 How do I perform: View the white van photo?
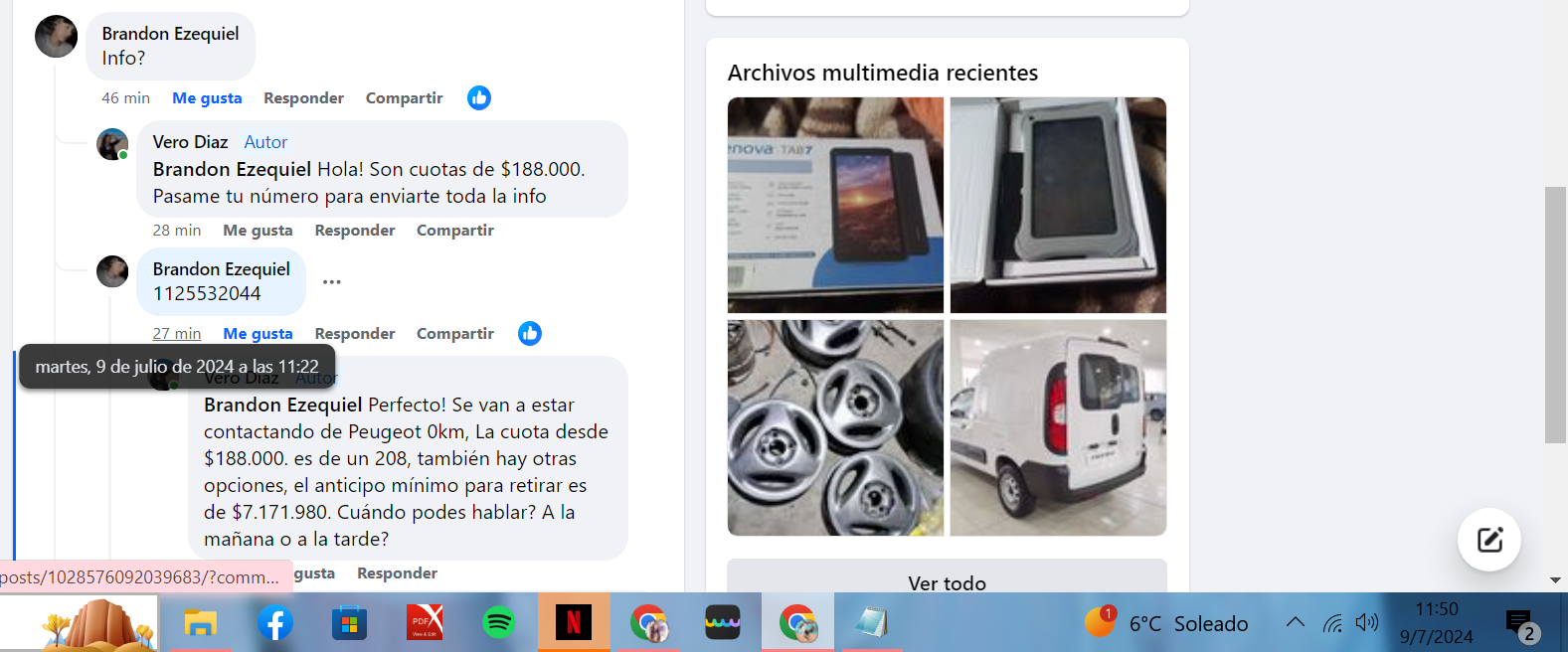(x=1058, y=427)
